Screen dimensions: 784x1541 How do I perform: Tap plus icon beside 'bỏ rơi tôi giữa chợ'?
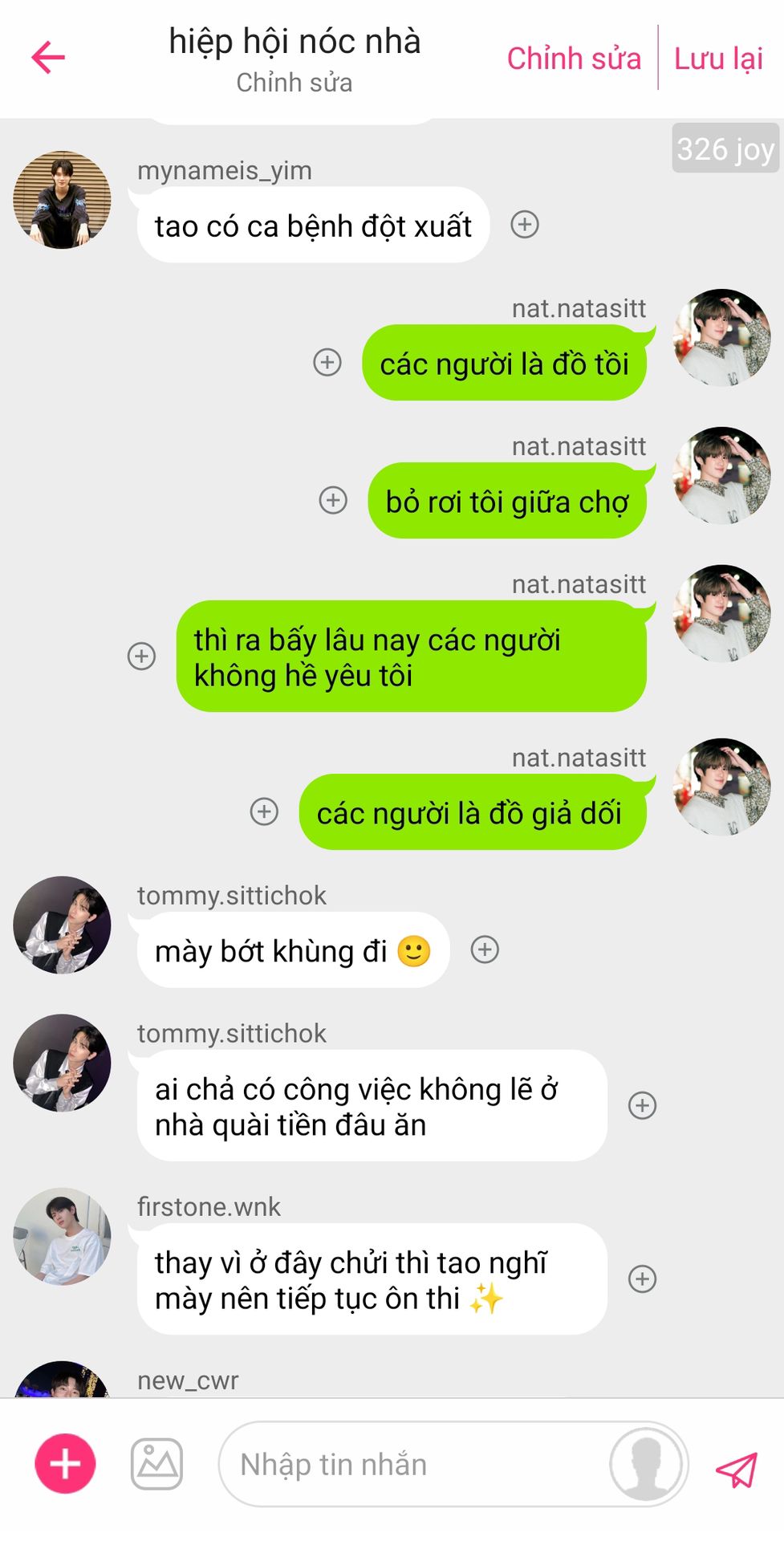pos(333,500)
